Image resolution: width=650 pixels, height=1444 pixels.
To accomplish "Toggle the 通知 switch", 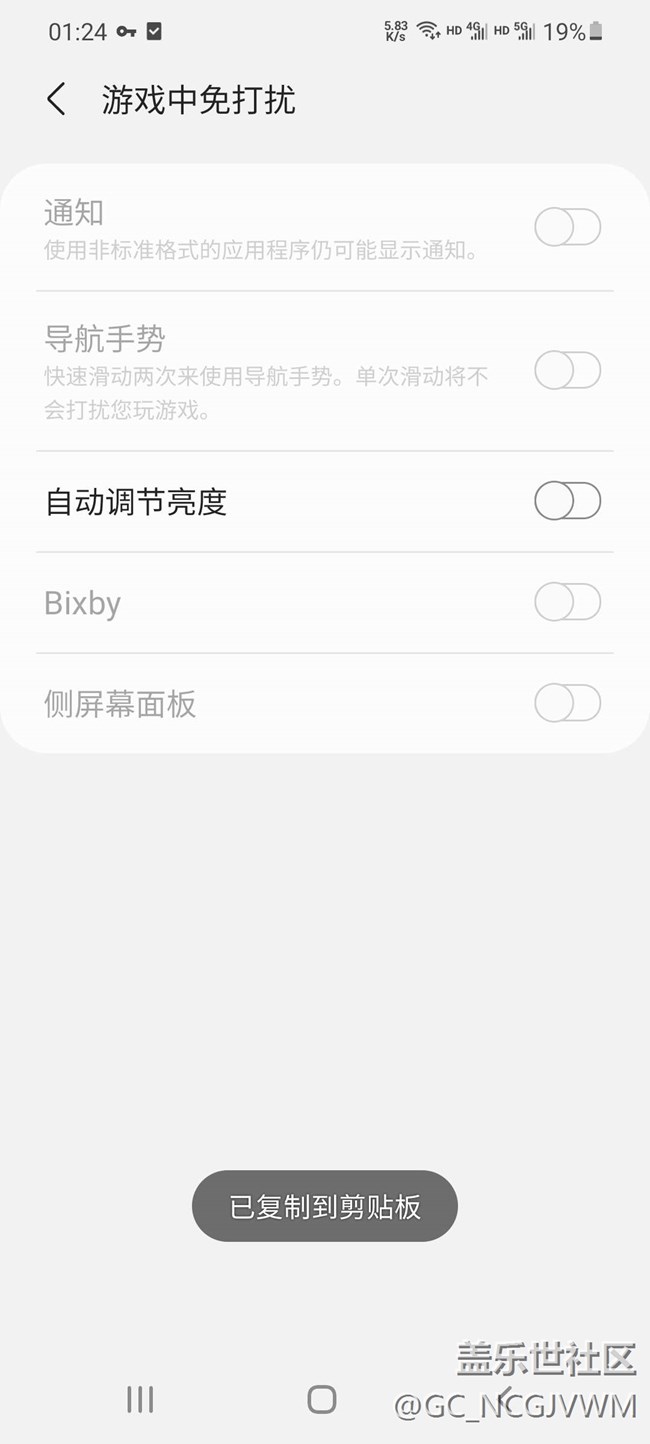I will pyautogui.click(x=567, y=228).
